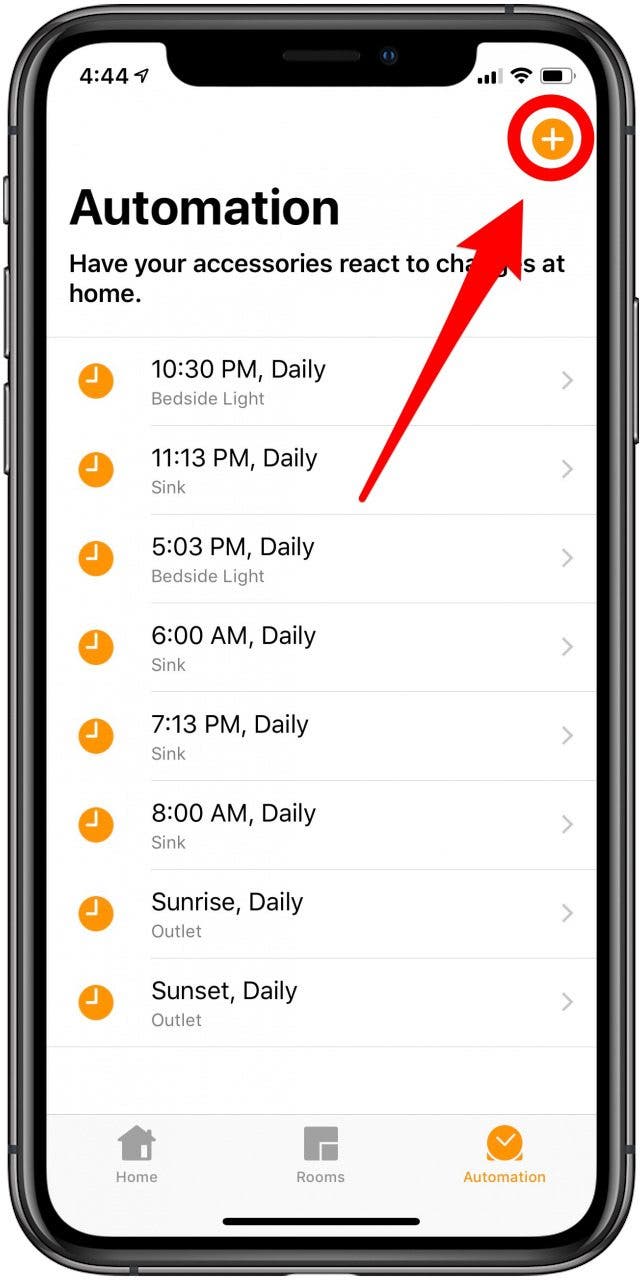Open the 11:13 PM Sink automation
The height and width of the screenshot is (1280, 642).
(x=321, y=471)
